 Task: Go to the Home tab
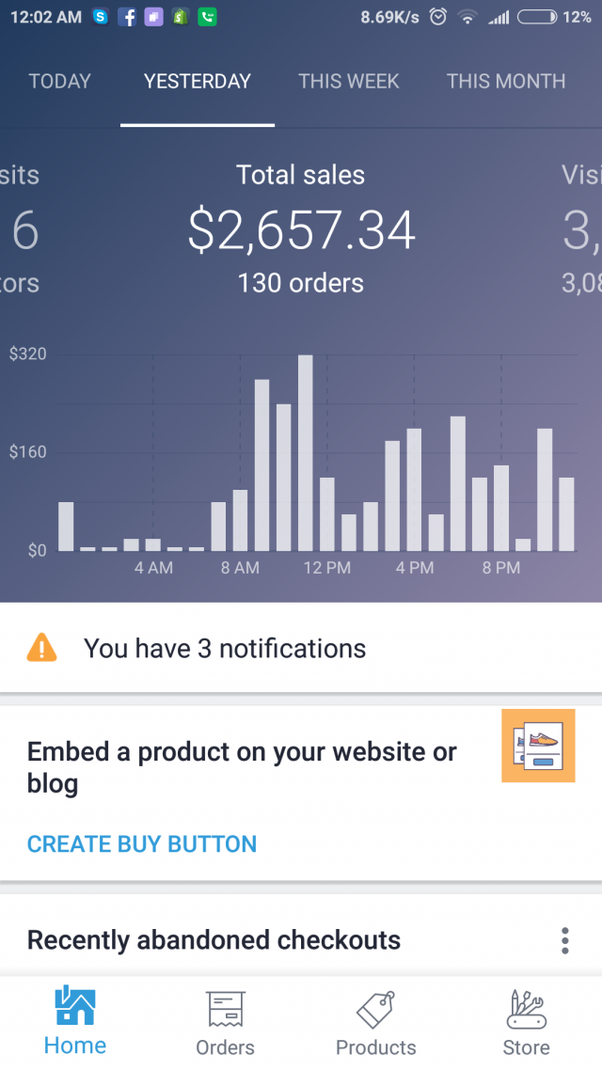tap(75, 1021)
